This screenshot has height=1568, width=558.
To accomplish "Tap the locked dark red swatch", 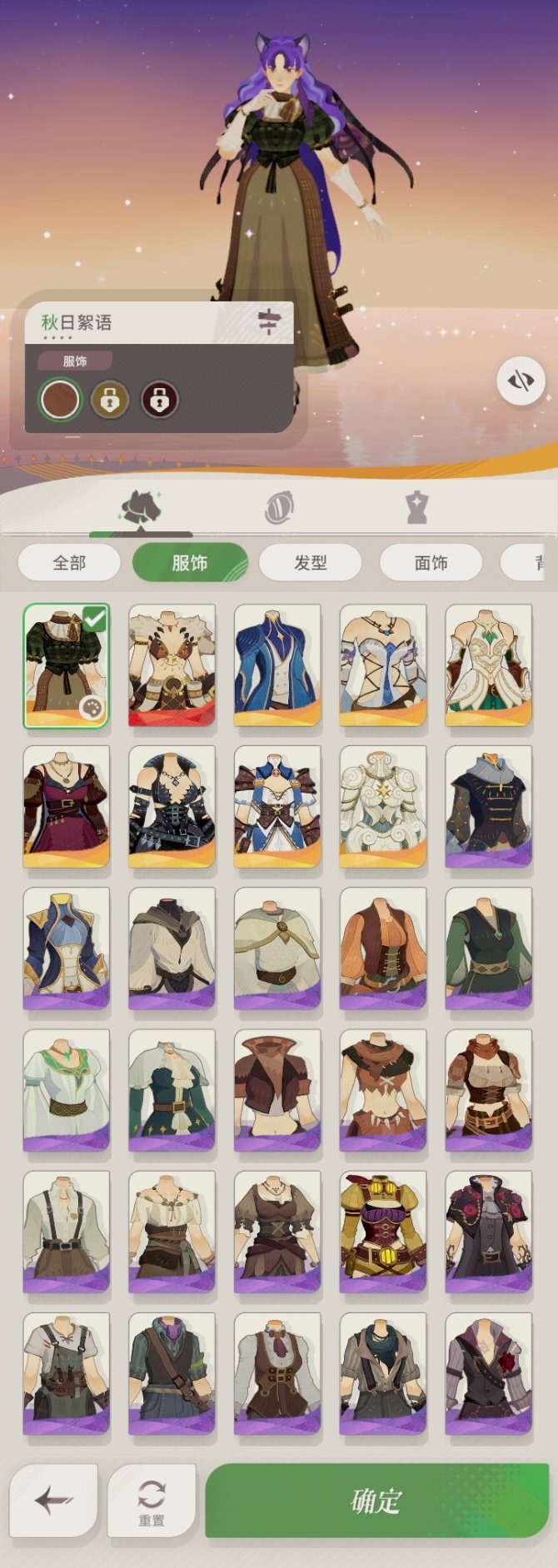I will click(159, 400).
